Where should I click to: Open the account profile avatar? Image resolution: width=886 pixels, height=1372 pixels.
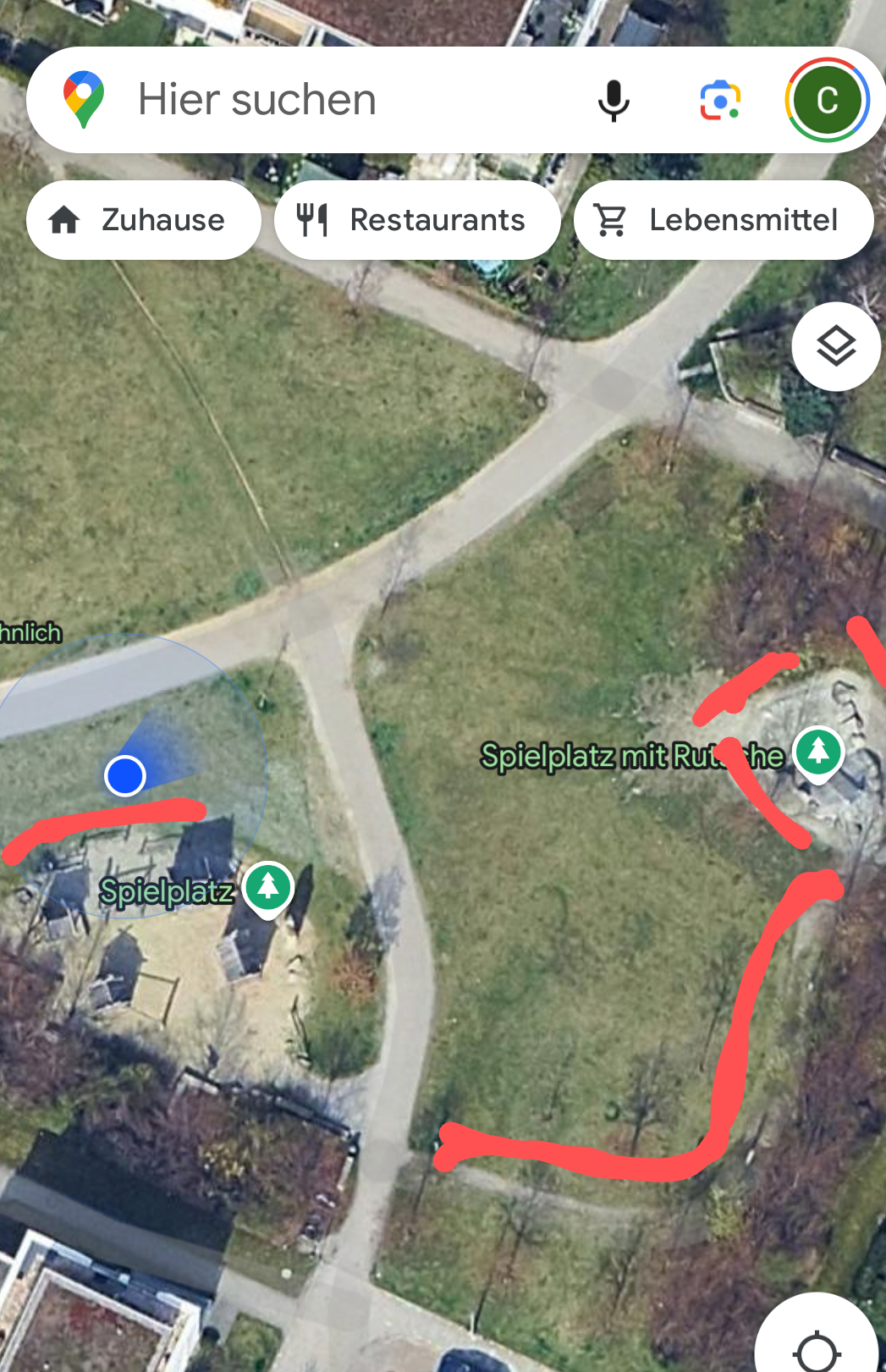pyautogui.click(x=827, y=101)
